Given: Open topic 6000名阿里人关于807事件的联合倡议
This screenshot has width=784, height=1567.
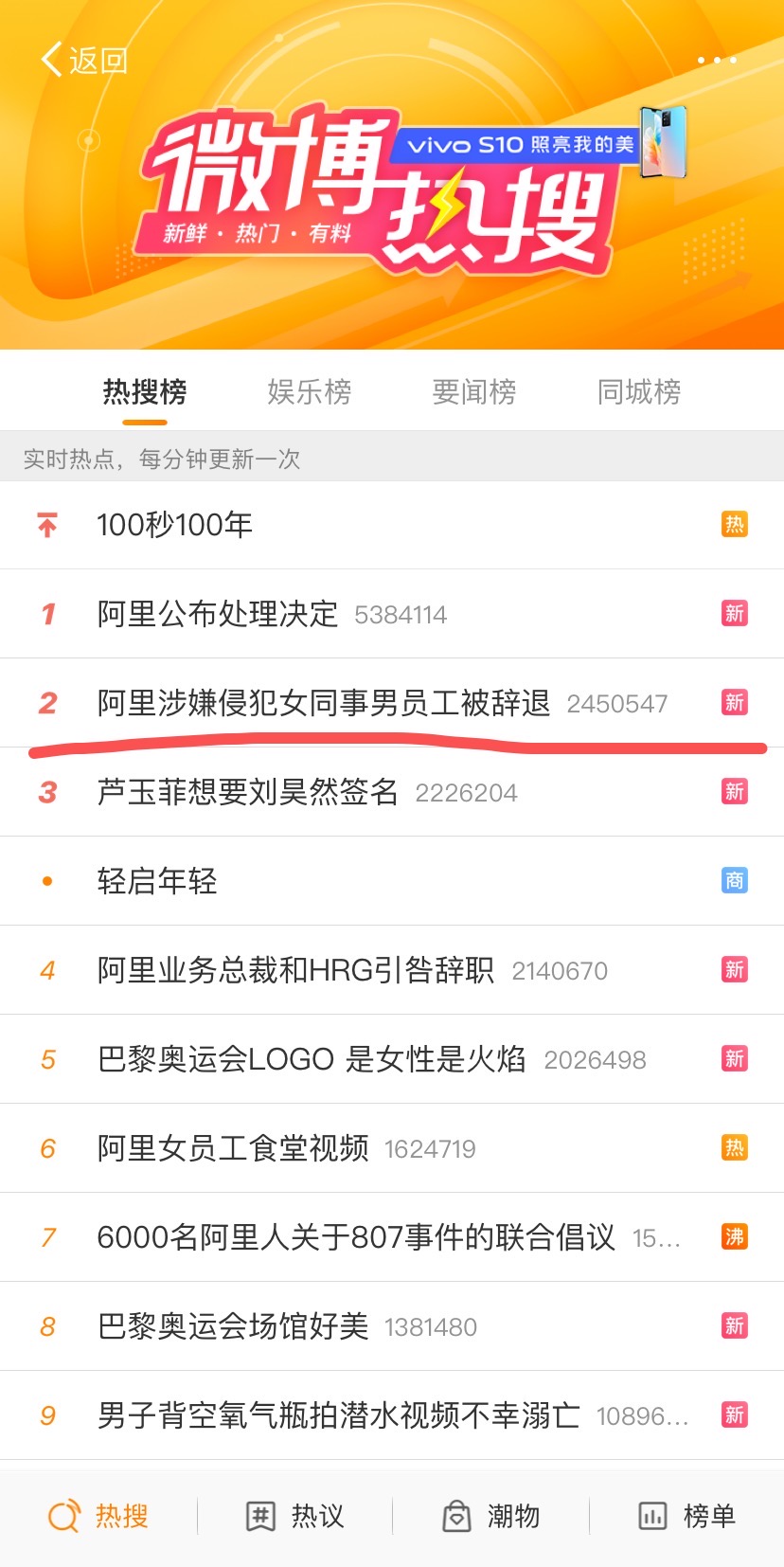Looking at the screenshot, I should click(356, 1237).
